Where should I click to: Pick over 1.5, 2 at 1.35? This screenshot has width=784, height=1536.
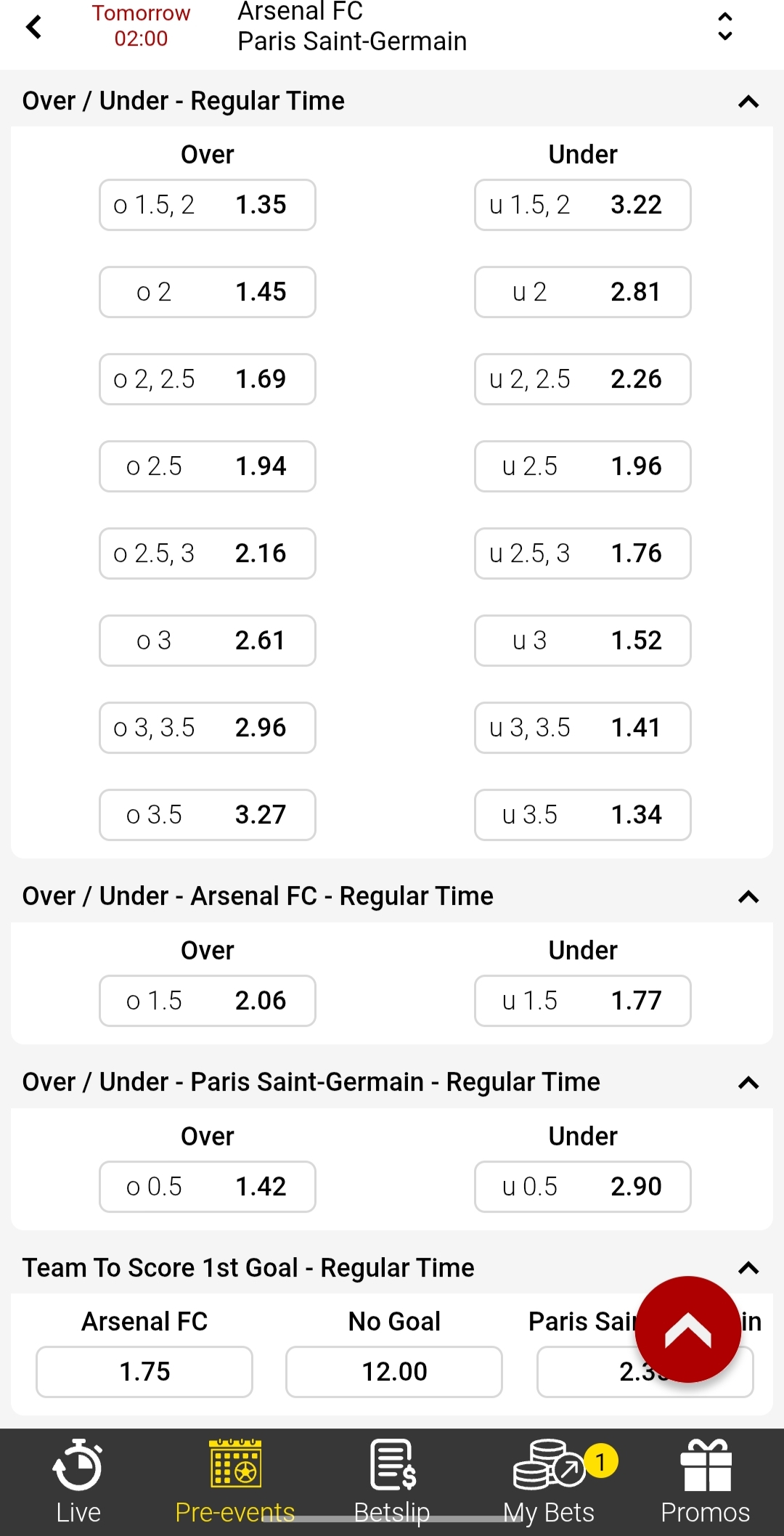click(x=208, y=205)
